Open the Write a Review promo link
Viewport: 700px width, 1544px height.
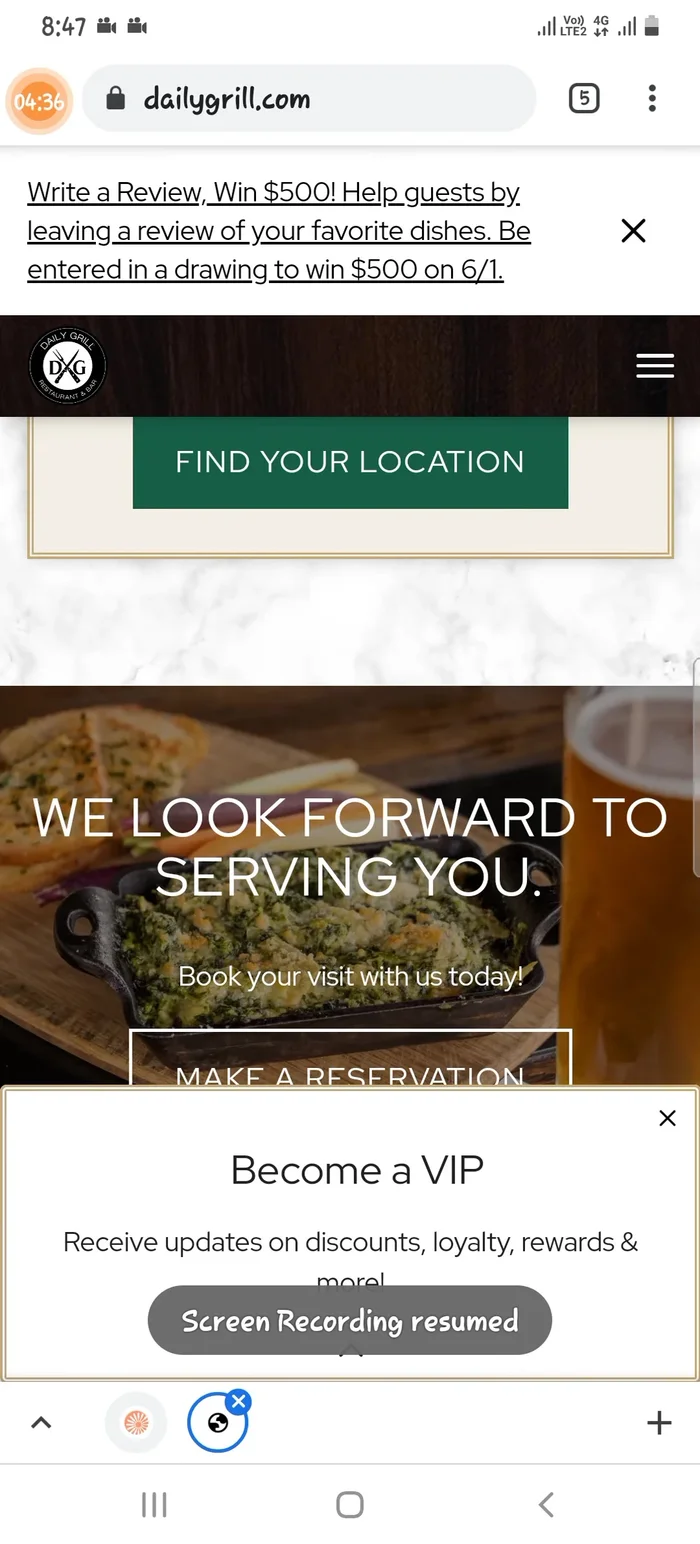(x=278, y=231)
